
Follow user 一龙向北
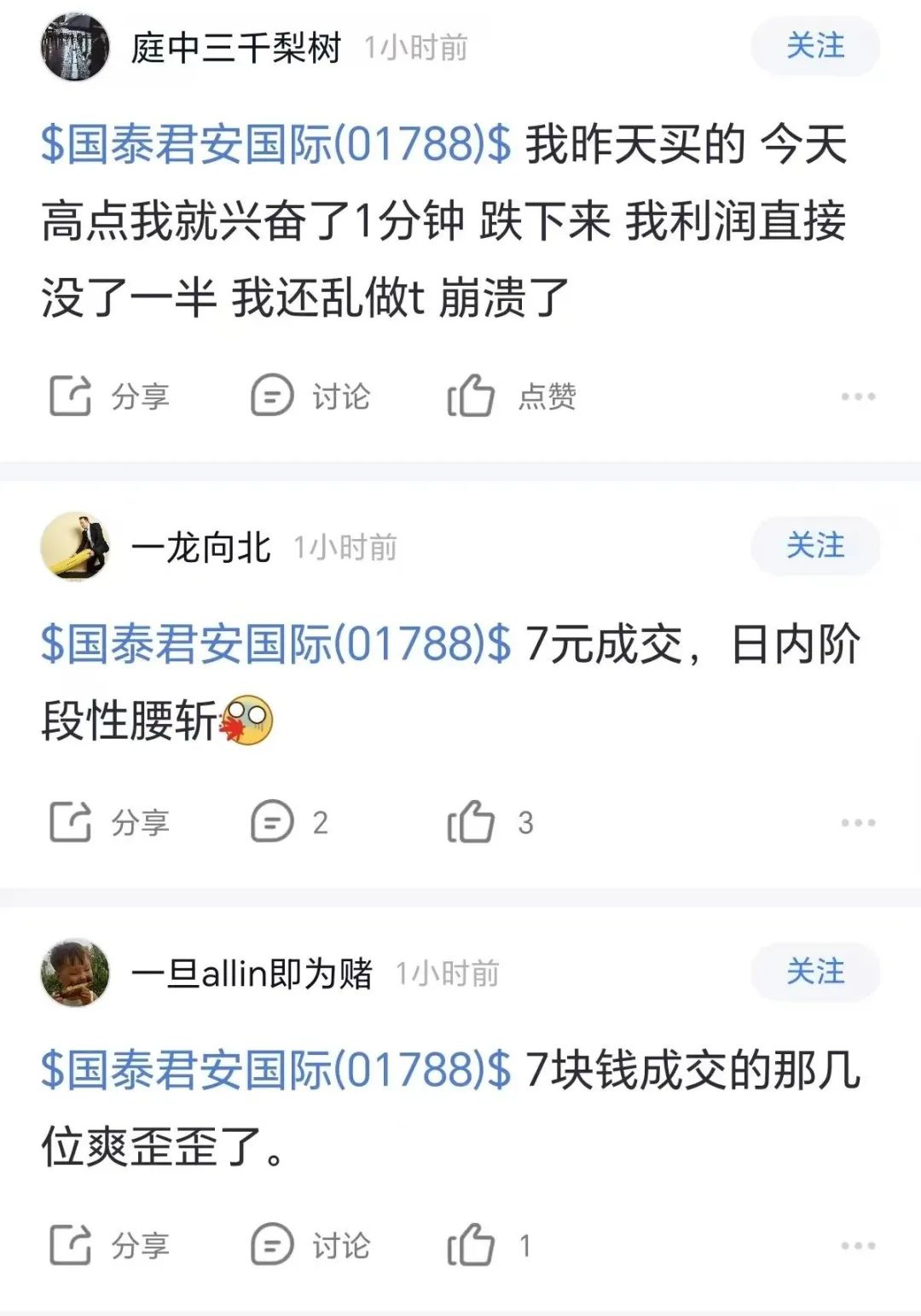coord(814,546)
